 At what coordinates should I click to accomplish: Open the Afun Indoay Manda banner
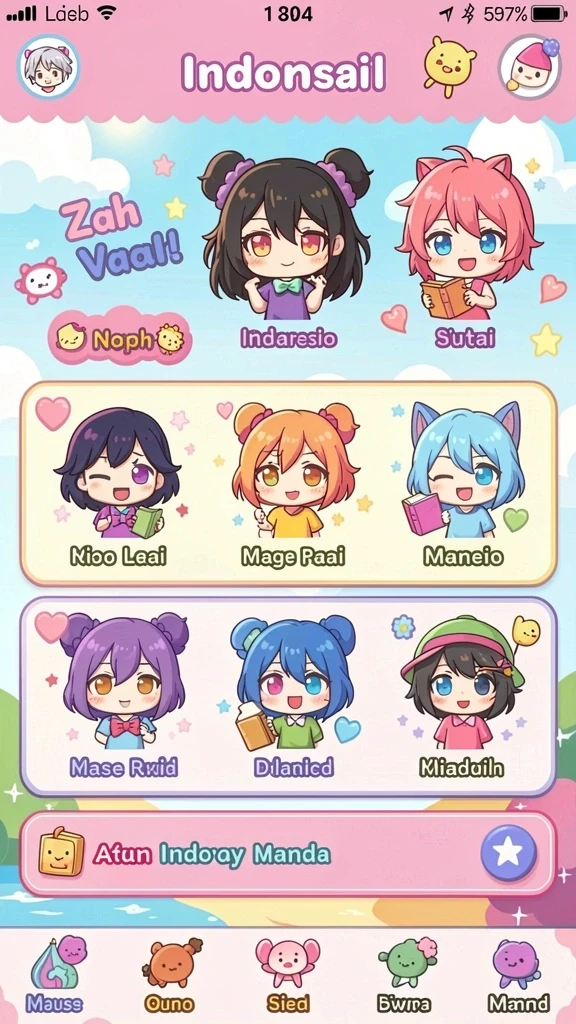pyautogui.click(x=288, y=854)
